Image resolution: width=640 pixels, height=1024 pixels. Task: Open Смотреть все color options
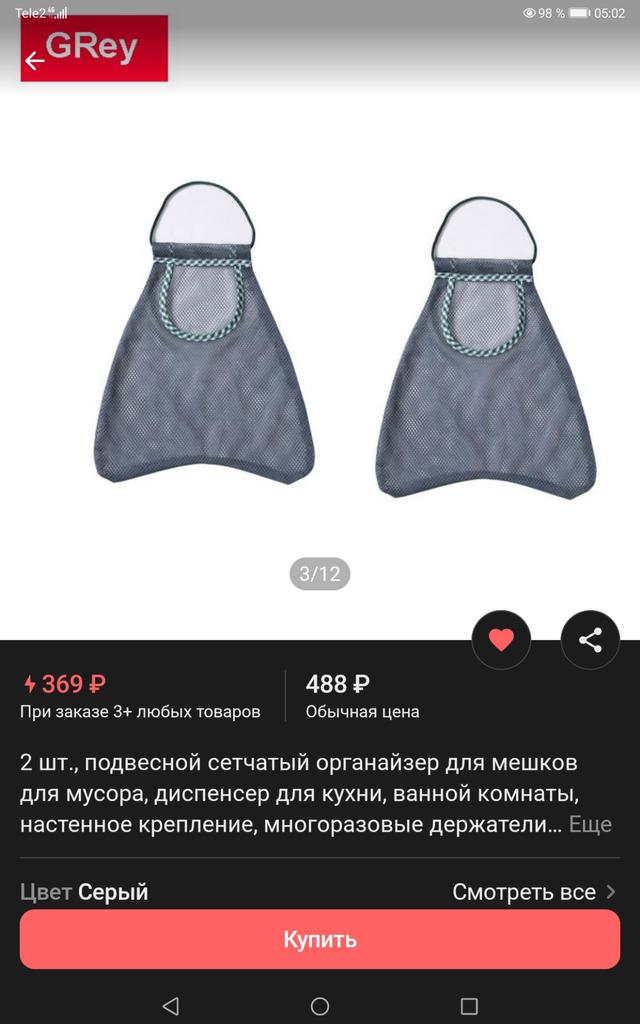534,892
